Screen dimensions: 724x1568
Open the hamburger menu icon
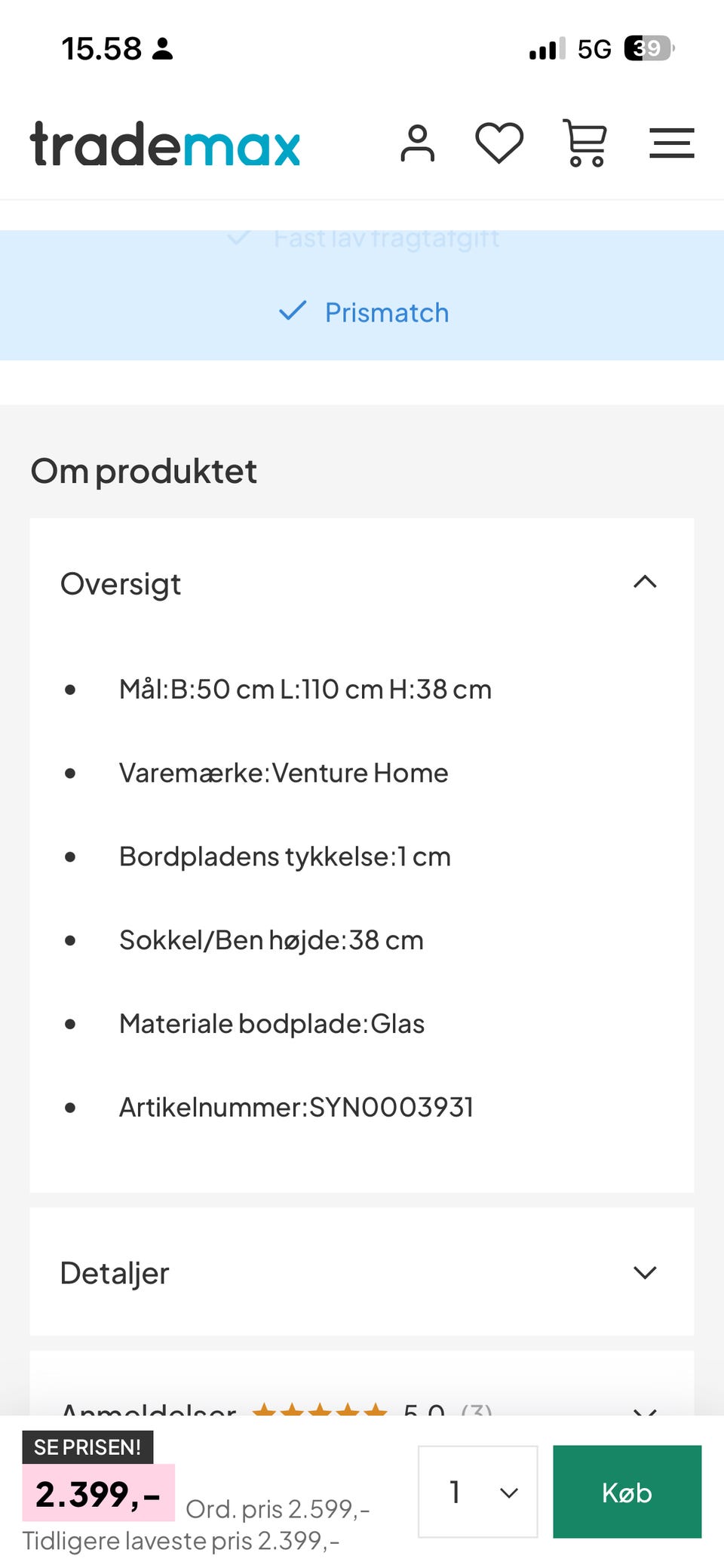[x=671, y=143]
